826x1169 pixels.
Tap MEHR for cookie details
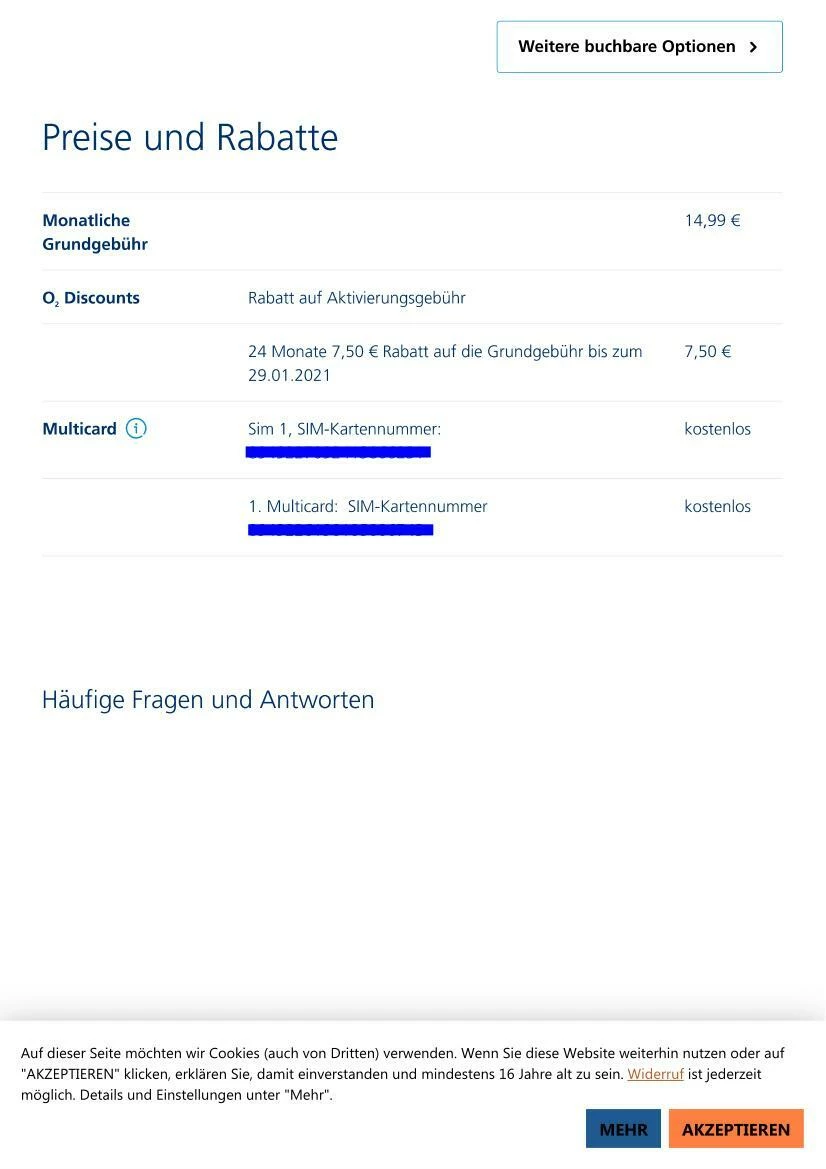coord(623,1129)
